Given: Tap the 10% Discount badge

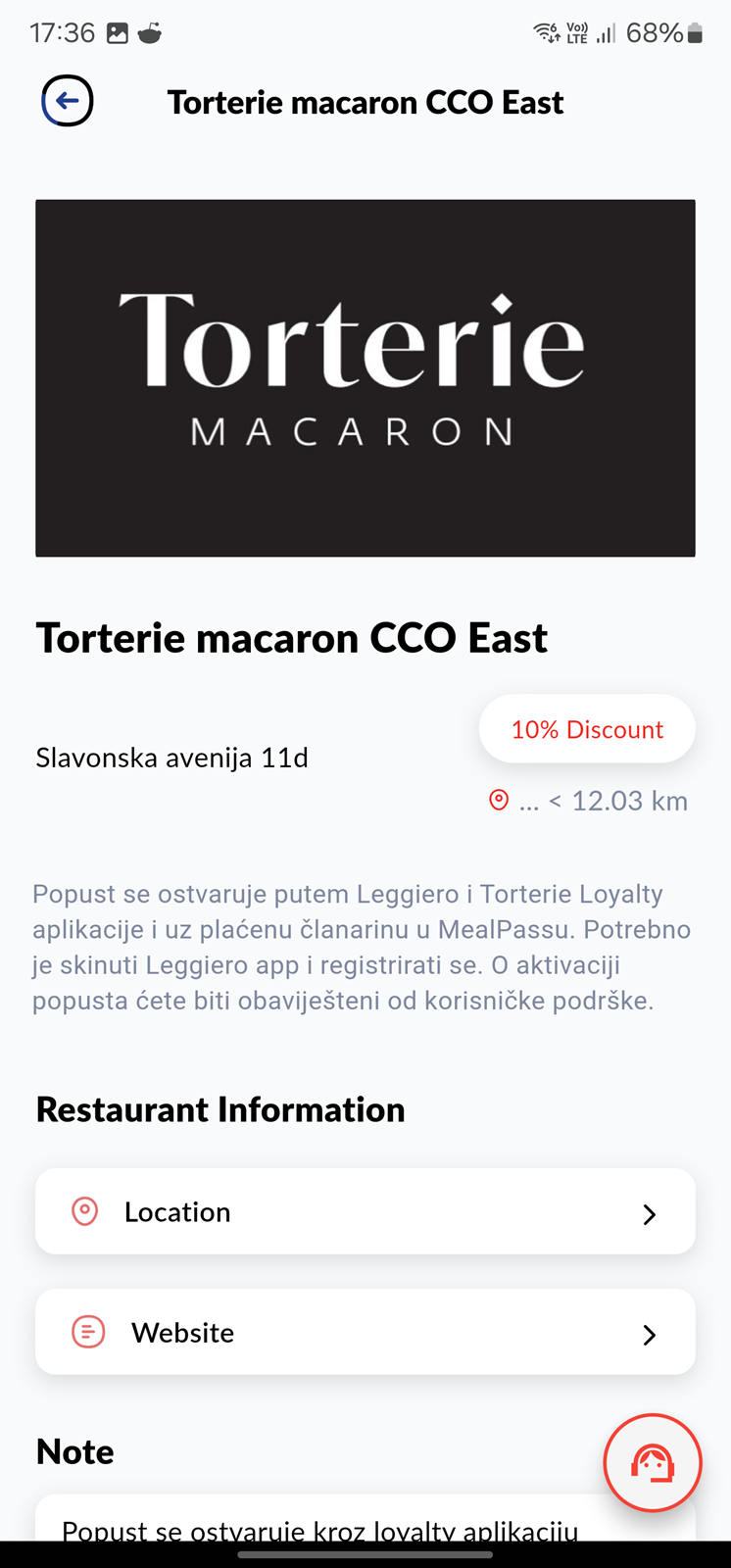Looking at the screenshot, I should coord(587,729).
